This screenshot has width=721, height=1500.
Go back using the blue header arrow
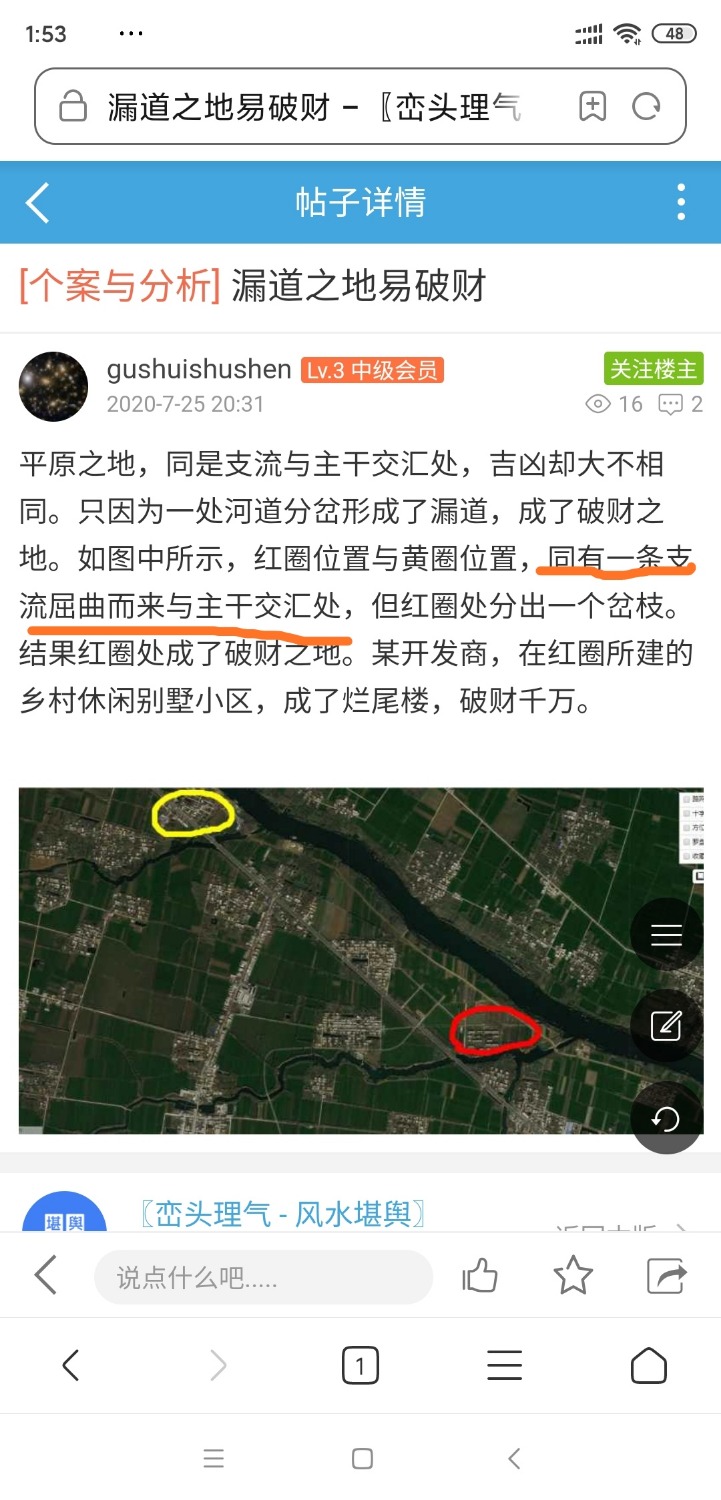pos(37,202)
